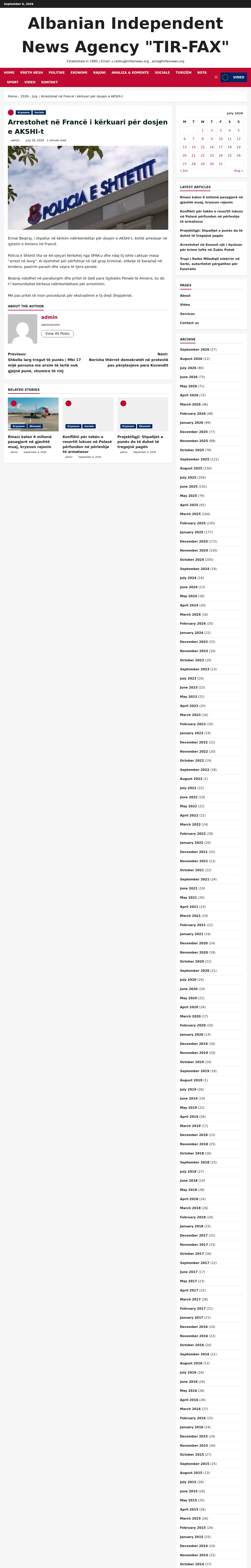The image size is (251, 1568).
Task: Open ANALIZA & KOMENTE section
Action: click(130, 73)
